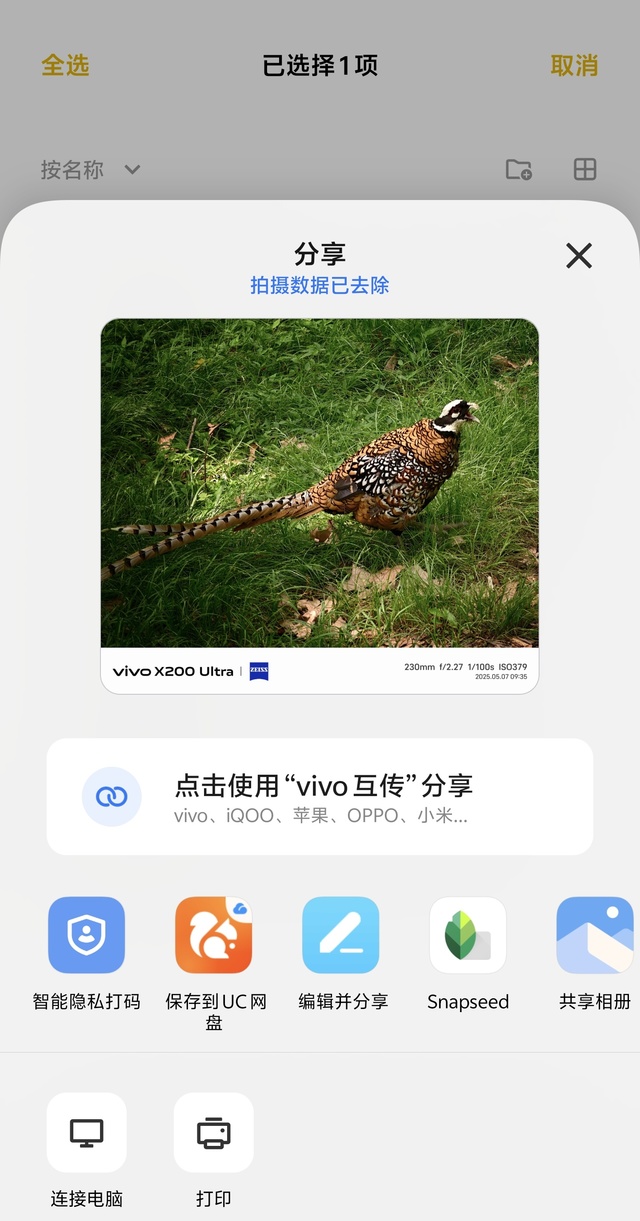This screenshot has height=1221, width=640.
Task: Tap the 拍摄数据已去除 link
Action: click(x=320, y=286)
